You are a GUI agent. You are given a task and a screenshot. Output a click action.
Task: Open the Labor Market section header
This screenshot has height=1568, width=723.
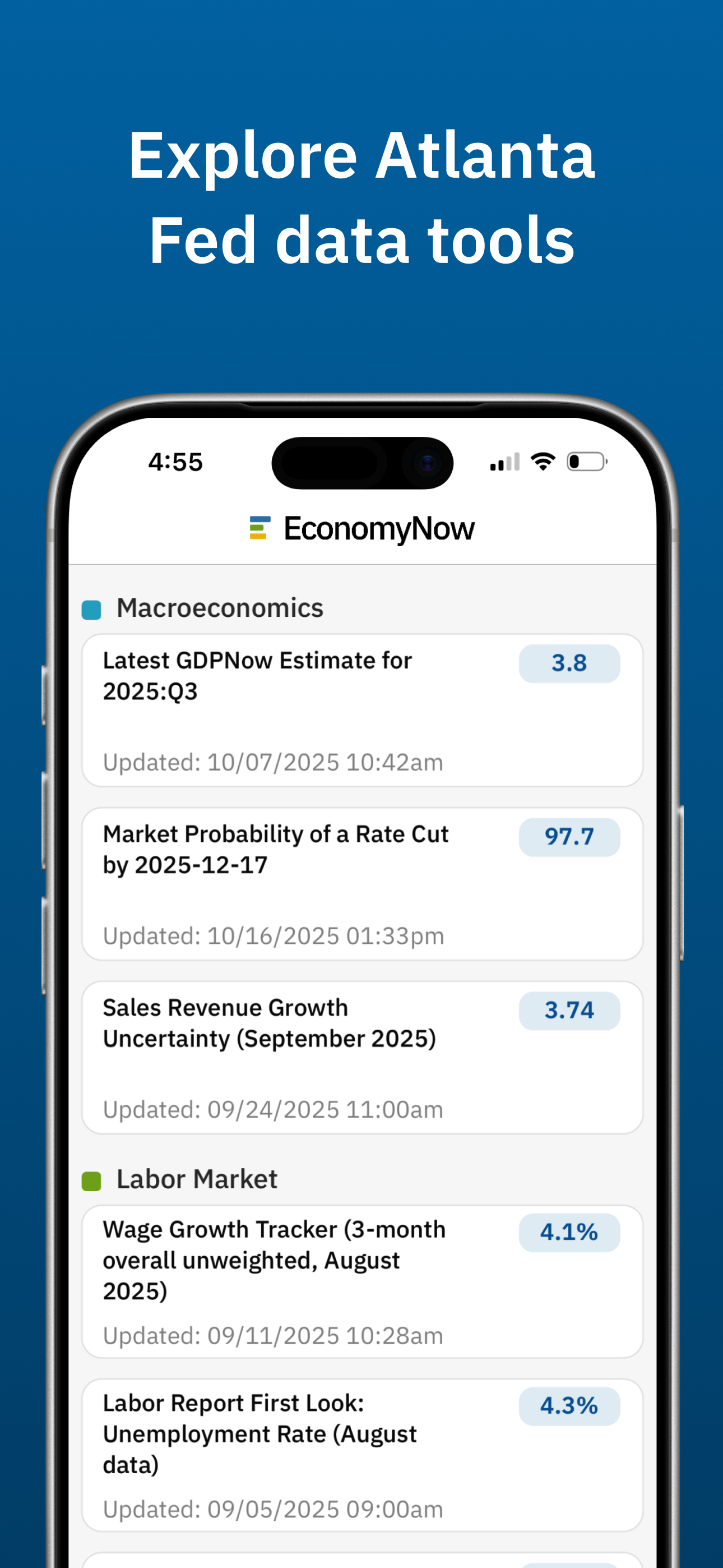196,1179
